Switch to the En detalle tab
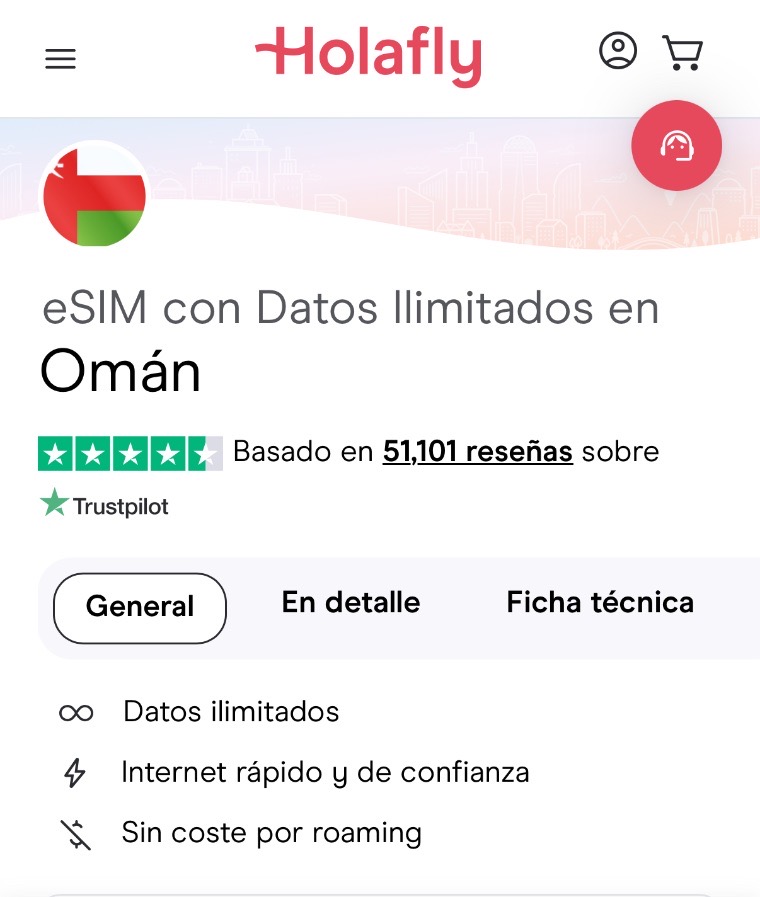The width and height of the screenshot is (760, 897). pyautogui.click(x=351, y=603)
